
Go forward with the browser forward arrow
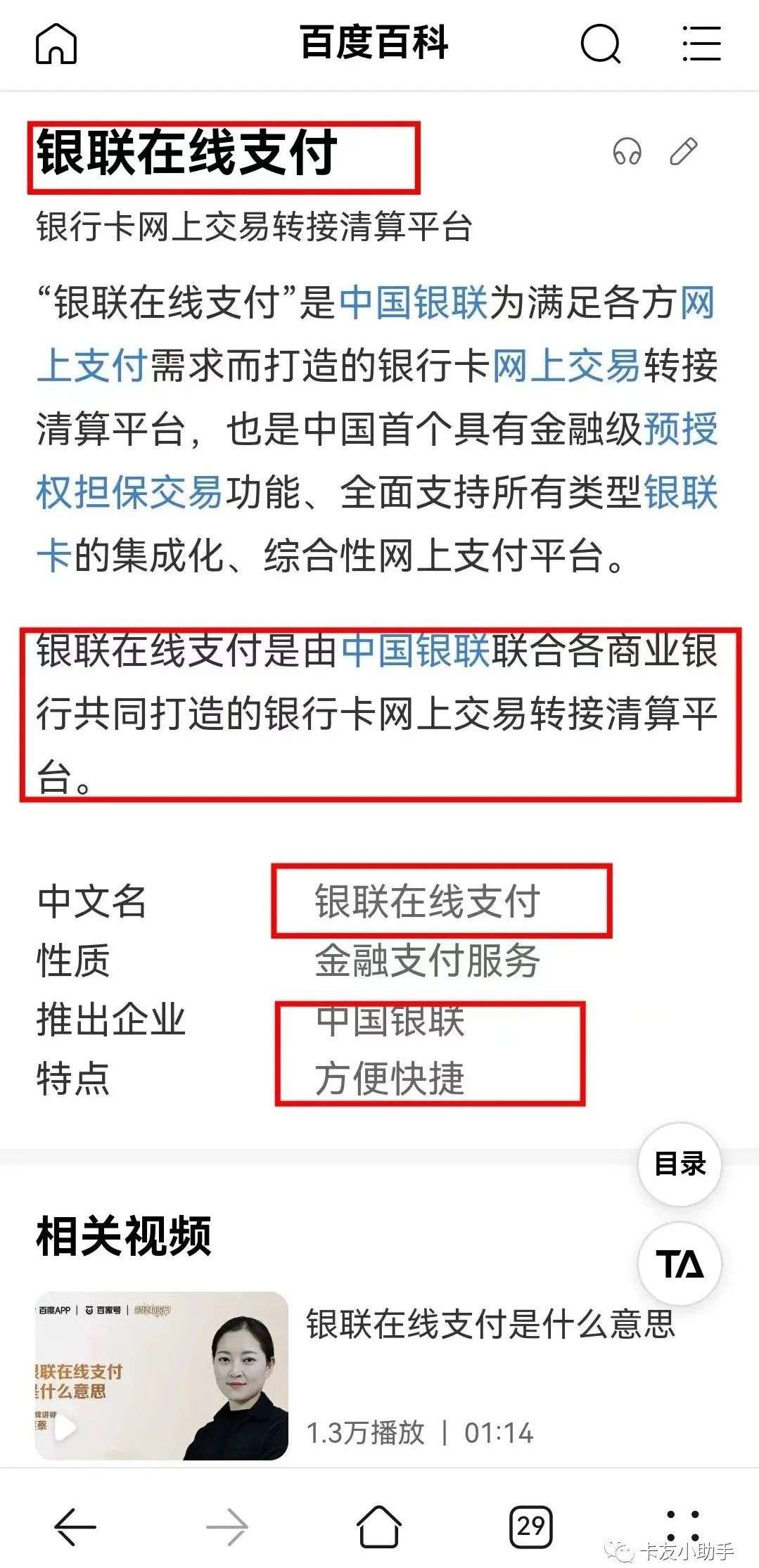click(x=227, y=1527)
